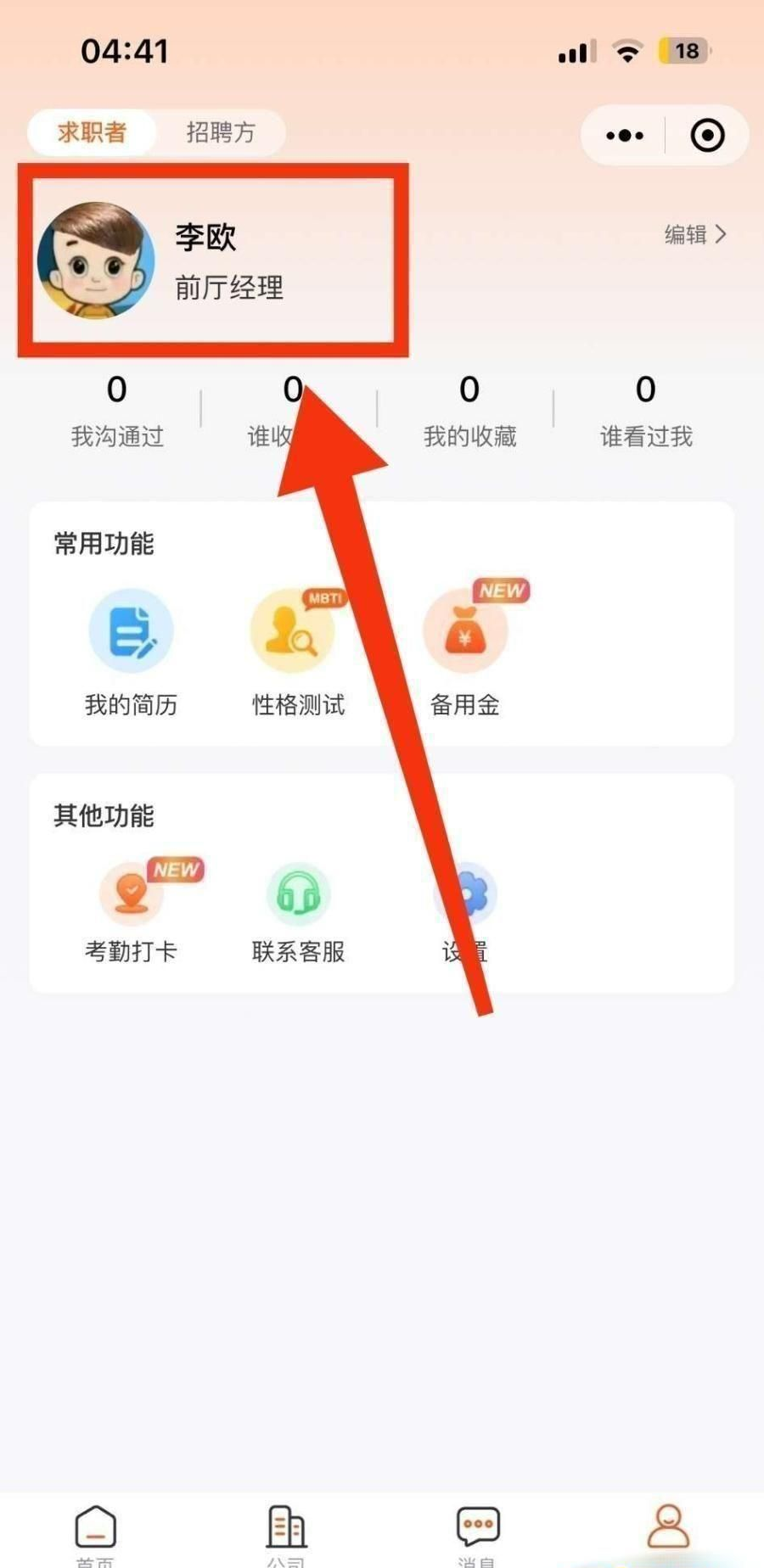Image resolution: width=764 pixels, height=1568 pixels.
Task: Open 李欧's profile card
Action: point(212,260)
